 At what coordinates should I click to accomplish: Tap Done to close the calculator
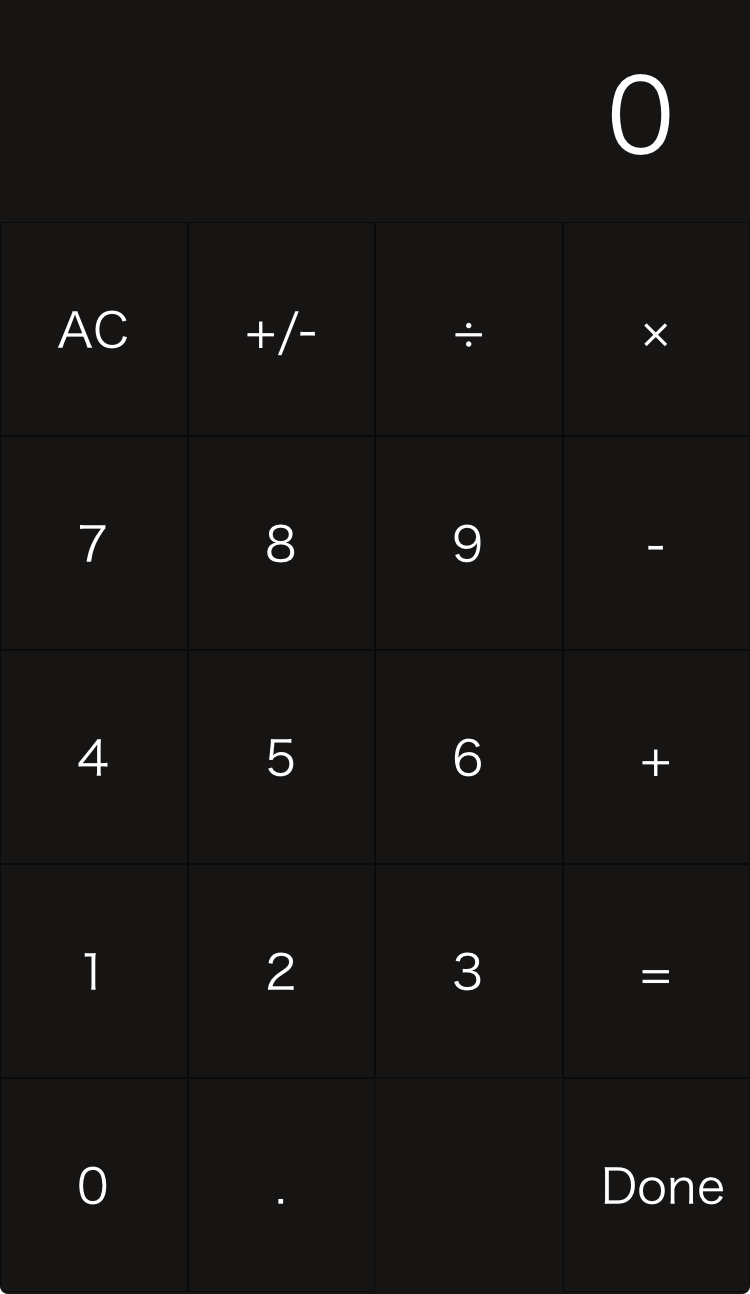pyautogui.click(x=661, y=1186)
